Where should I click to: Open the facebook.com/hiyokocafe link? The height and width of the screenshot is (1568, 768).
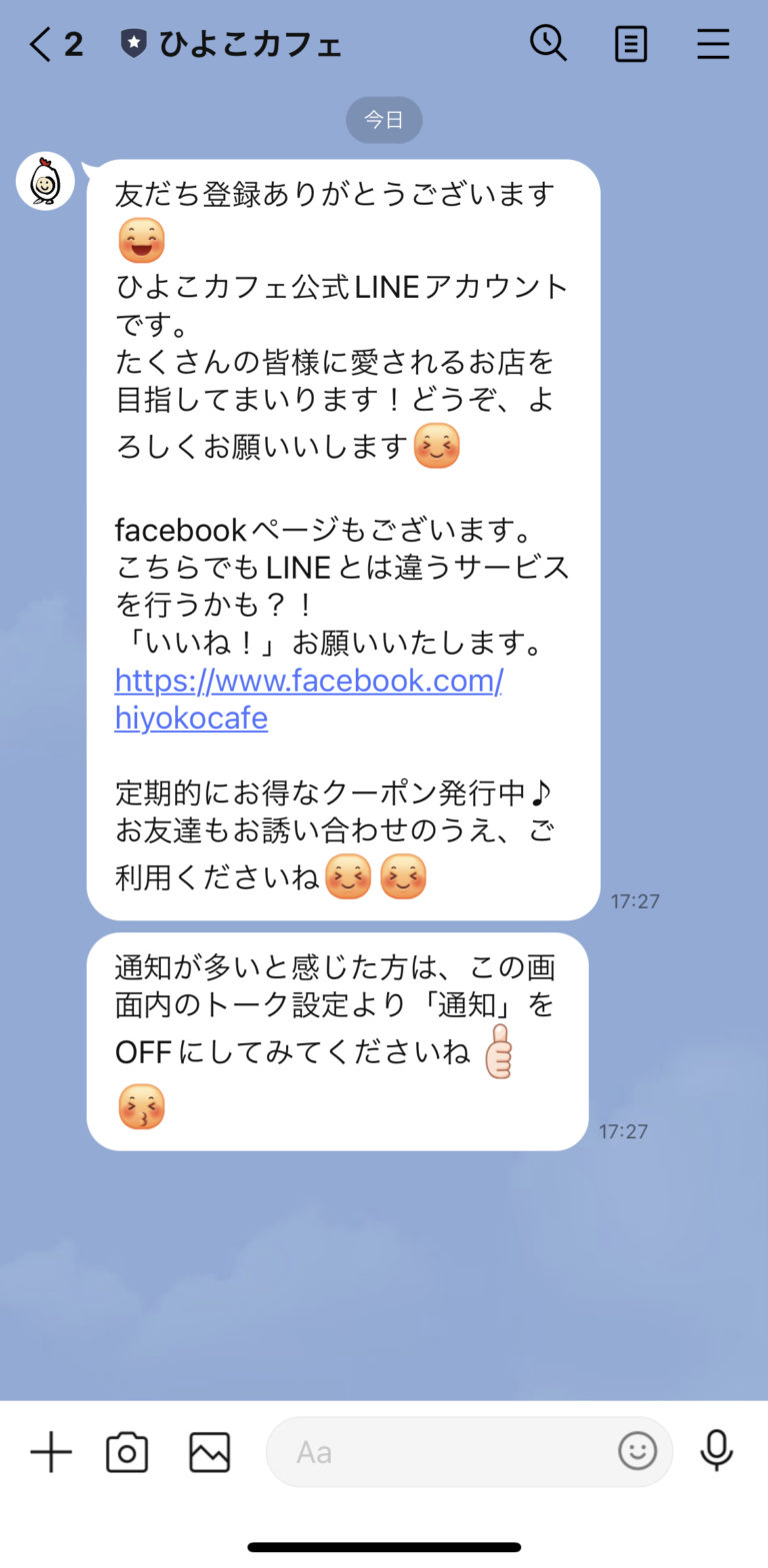[307, 681]
